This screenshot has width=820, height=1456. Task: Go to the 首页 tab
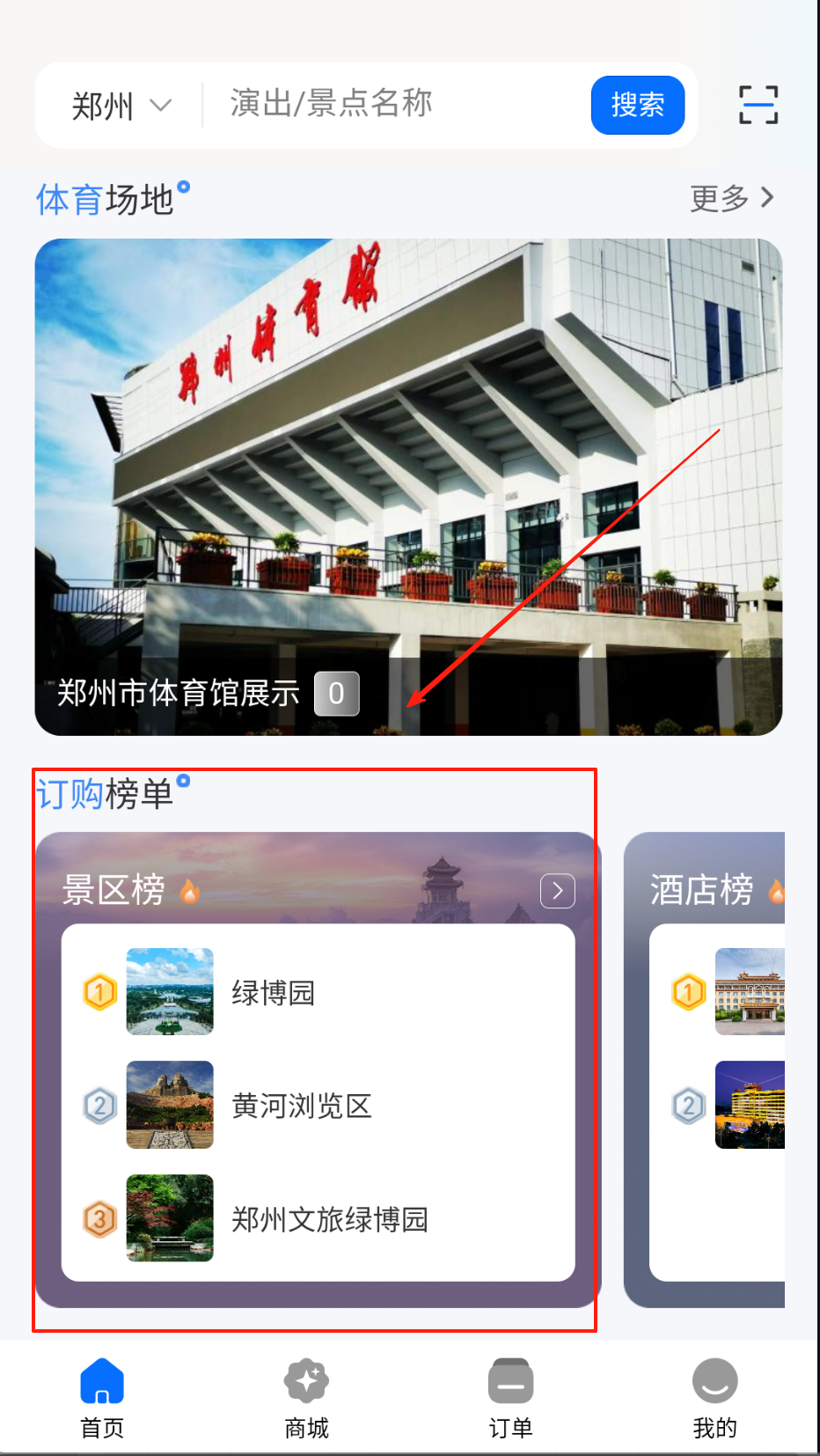tap(102, 1398)
